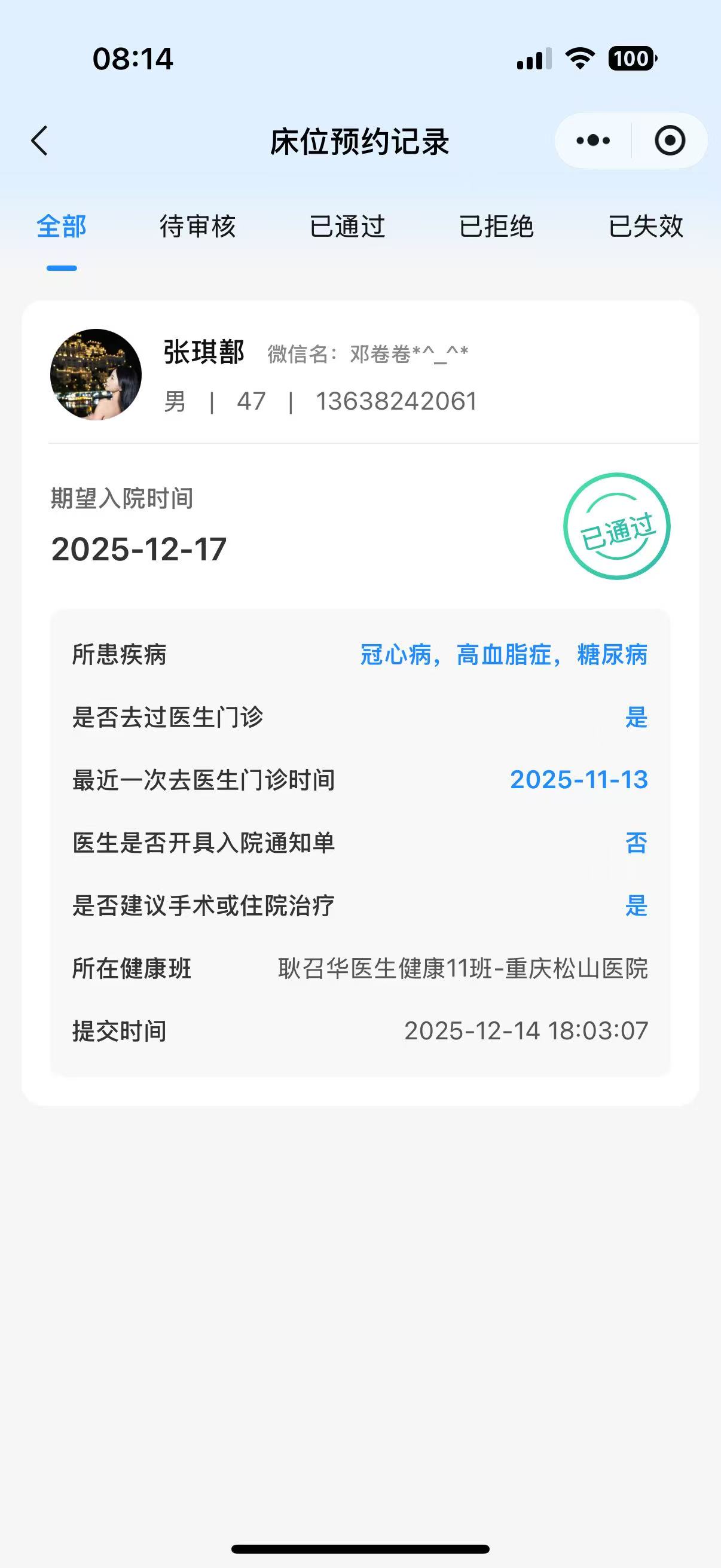Open the mini program more options menu

click(x=593, y=141)
